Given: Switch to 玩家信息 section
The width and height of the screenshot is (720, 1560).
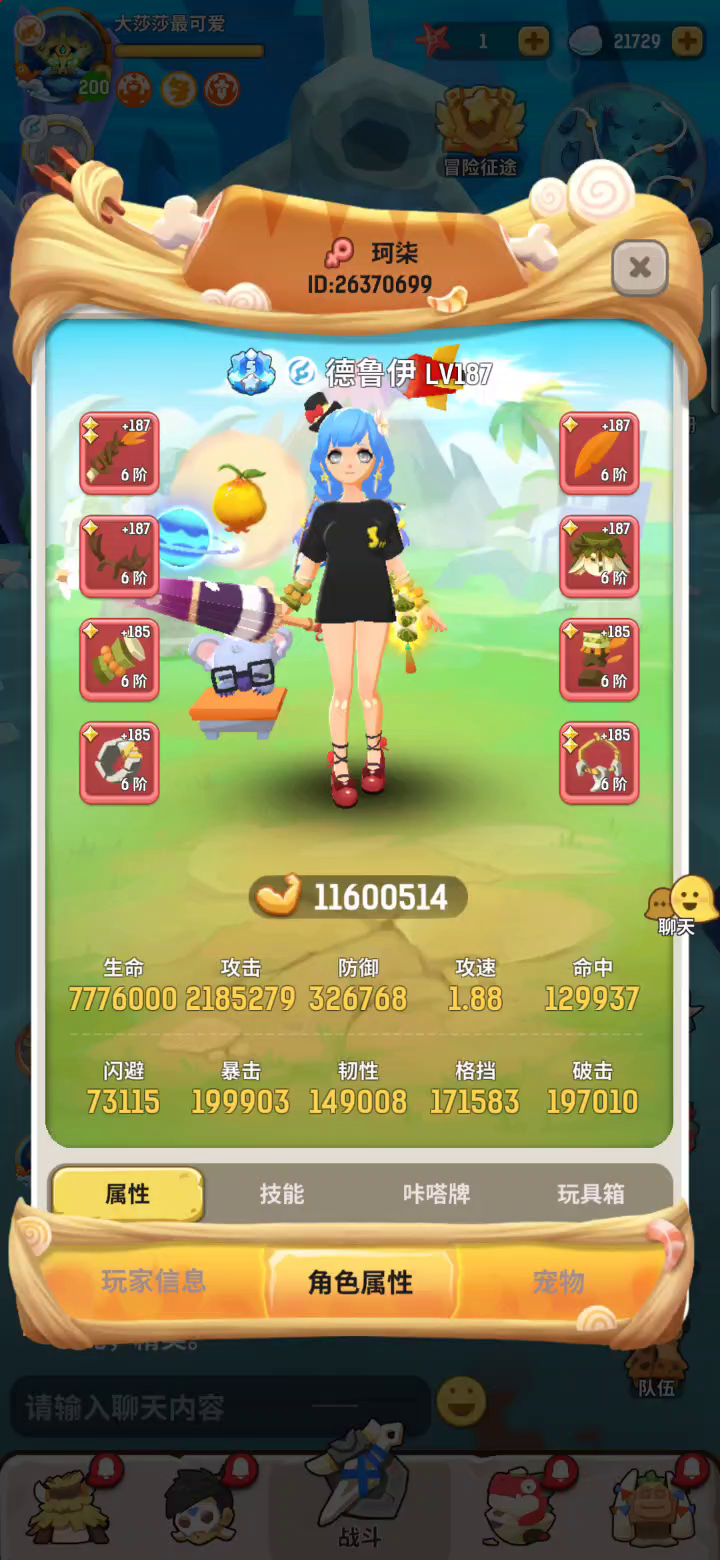Looking at the screenshot, I should click(x=154, y=1281).
